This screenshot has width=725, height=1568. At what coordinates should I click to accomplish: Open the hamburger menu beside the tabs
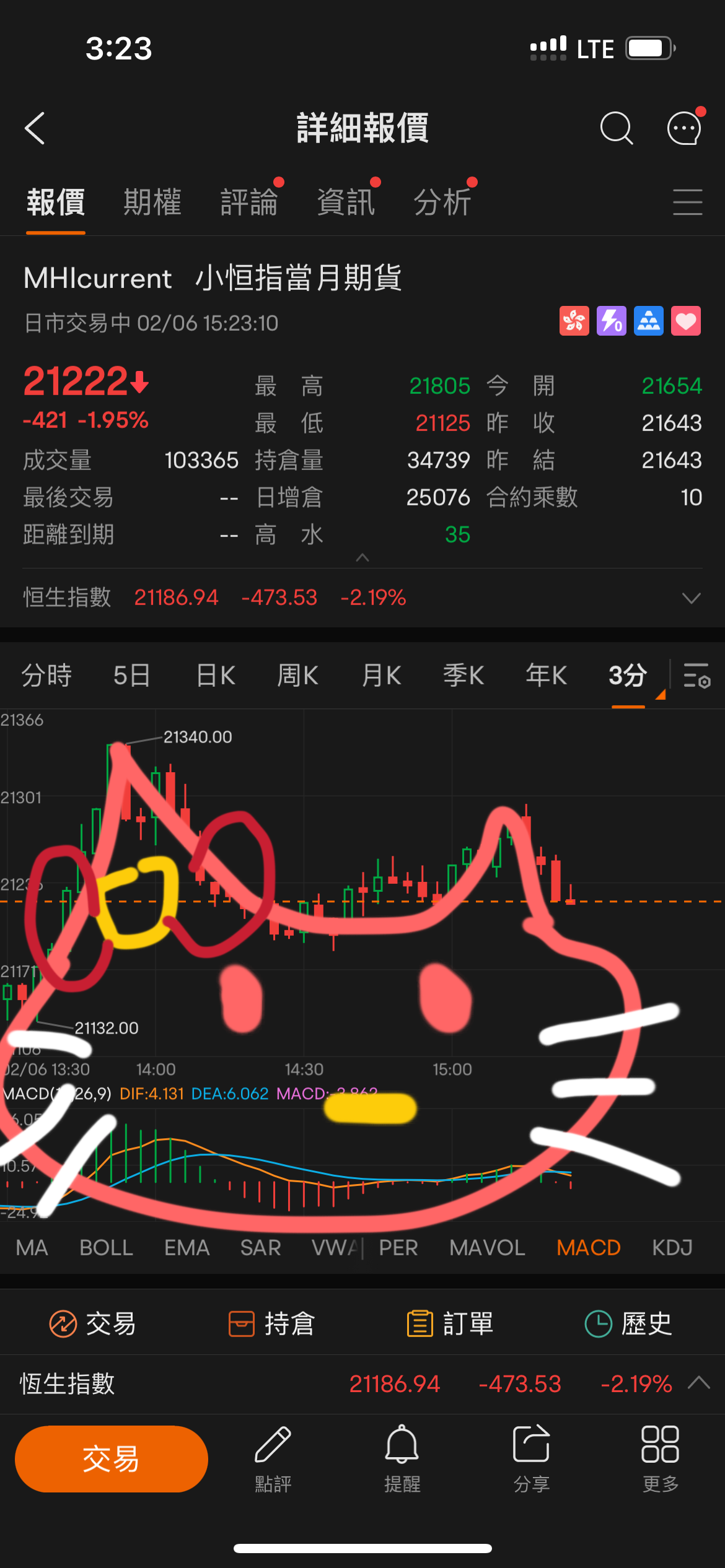[x=687, y=203]
